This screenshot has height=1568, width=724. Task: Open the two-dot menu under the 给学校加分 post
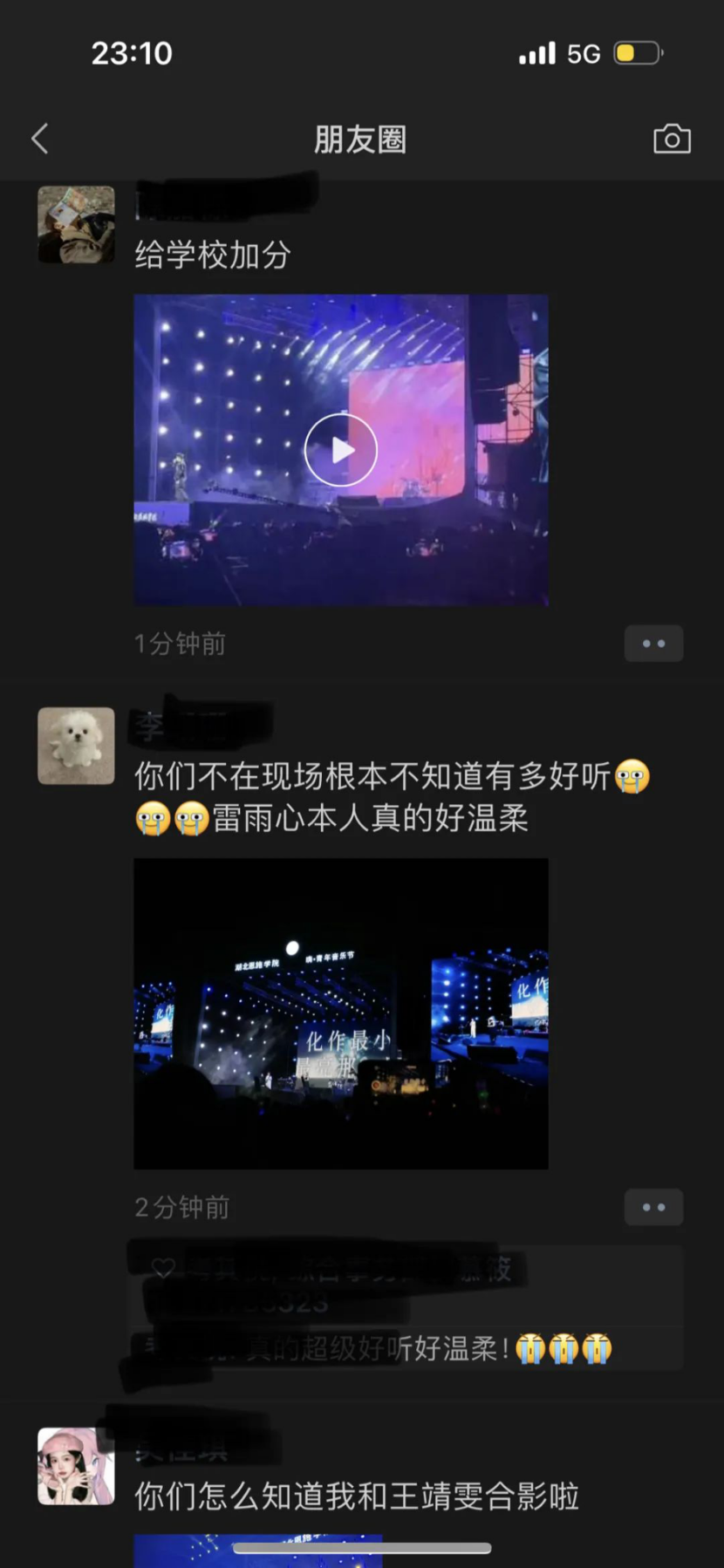click(x=653, y=644)
